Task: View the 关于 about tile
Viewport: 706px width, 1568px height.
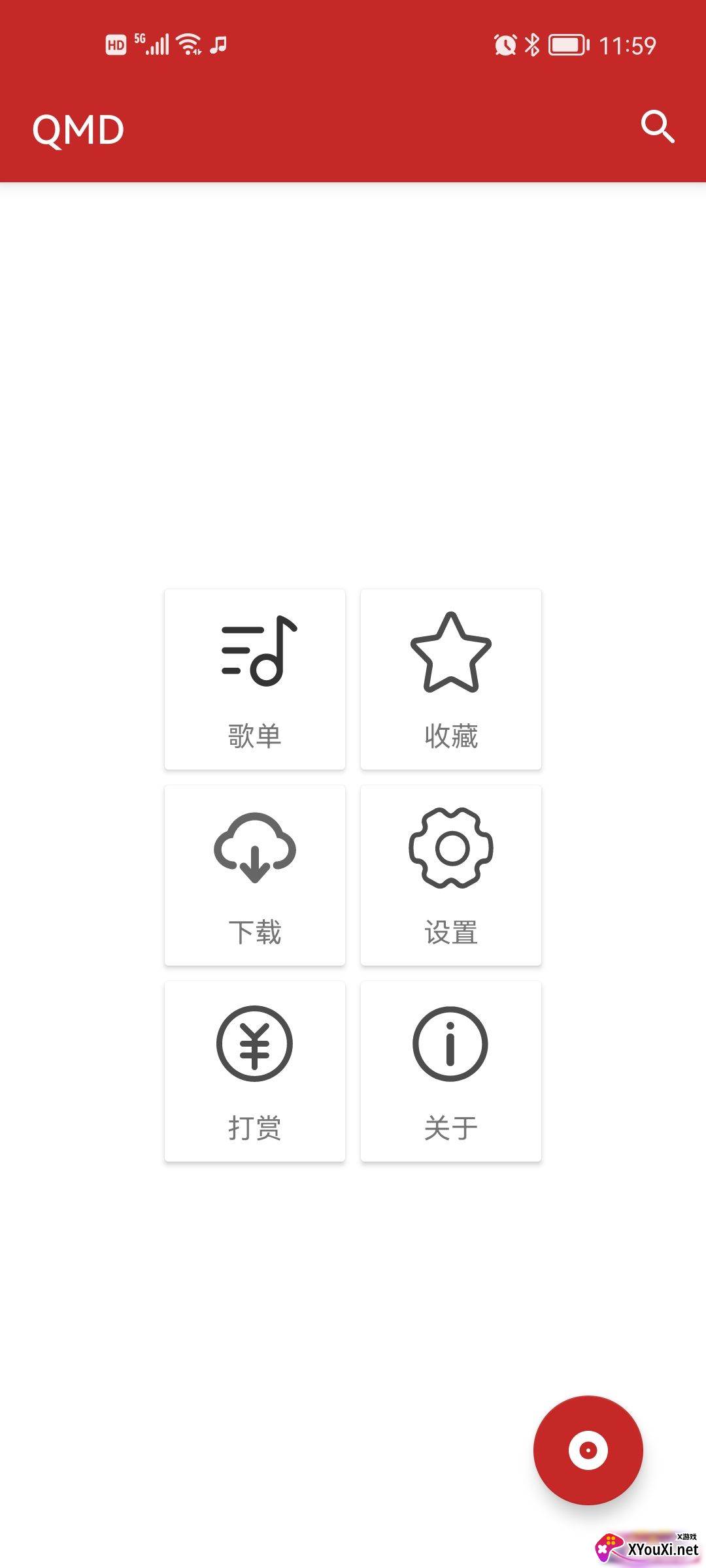Action: [451, 1071]
